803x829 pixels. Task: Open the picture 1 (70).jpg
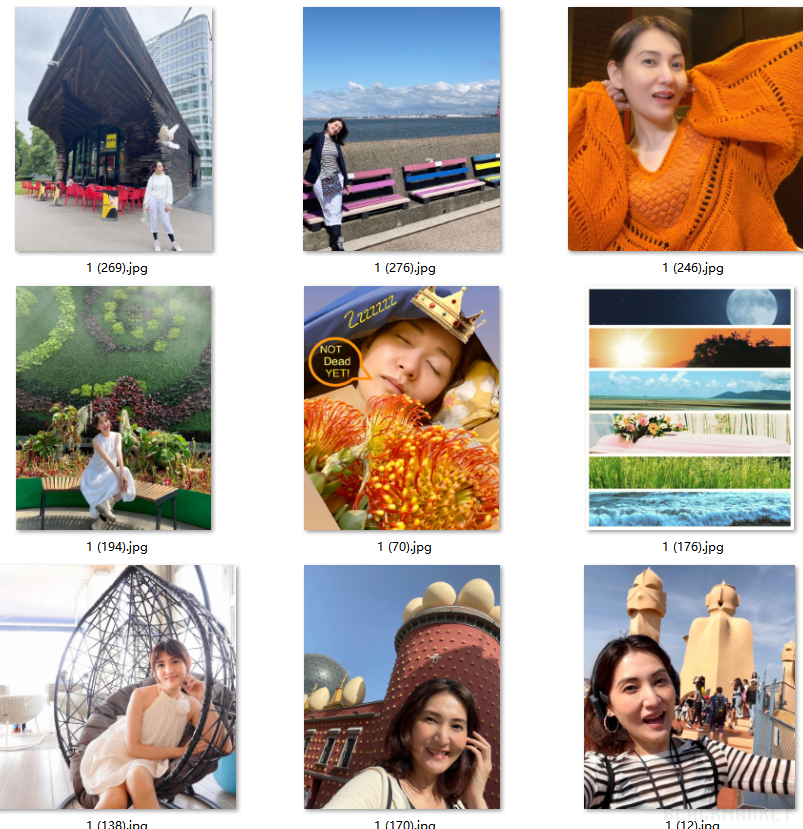[401, 408]
